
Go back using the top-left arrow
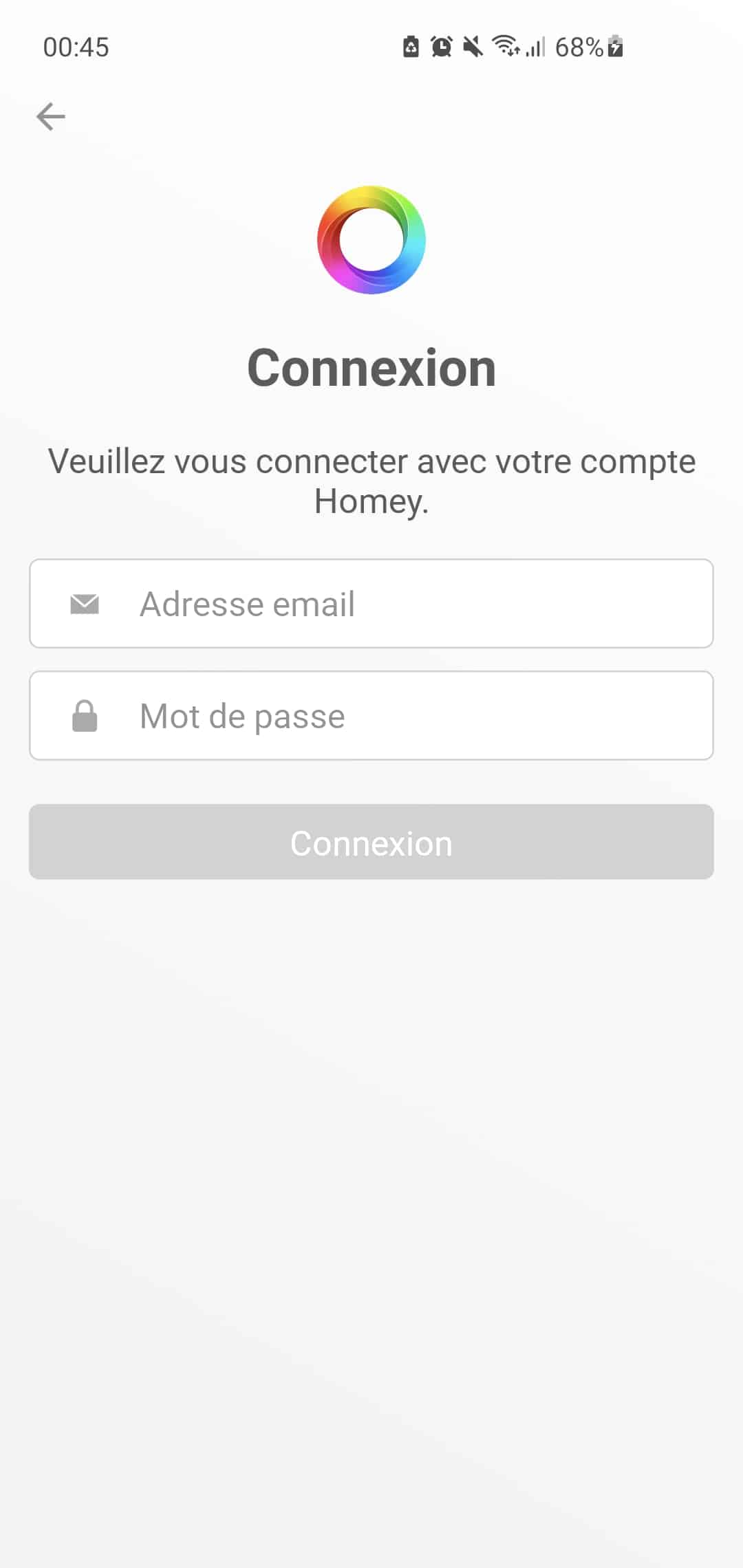(x=51, y=116)
